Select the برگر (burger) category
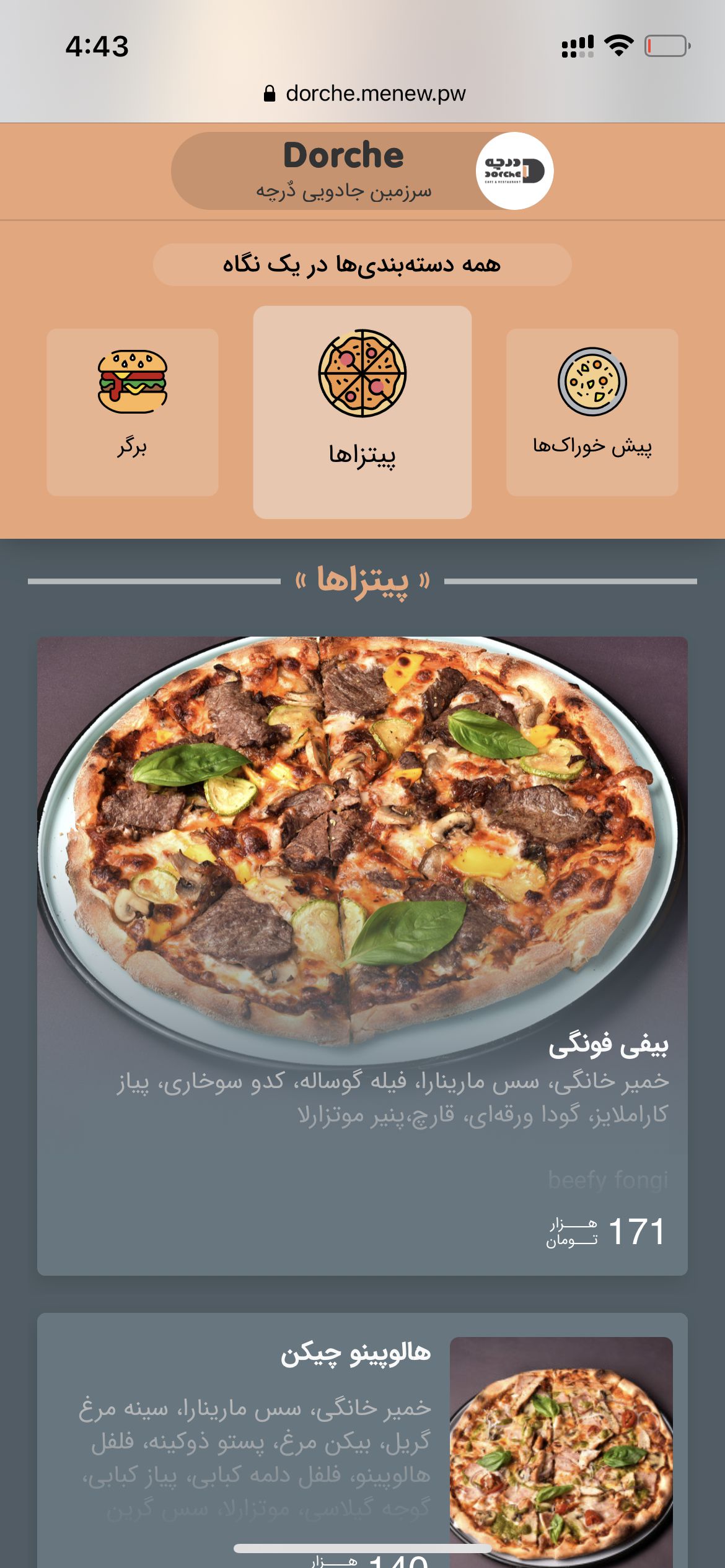 [x=133, y=412]
